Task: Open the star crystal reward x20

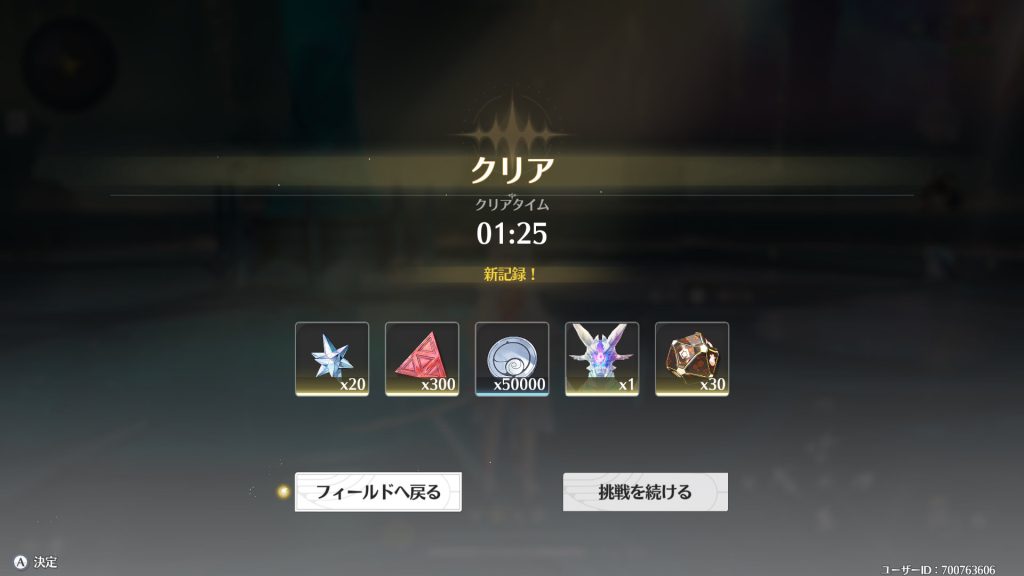Action: (x=332, y=359)
